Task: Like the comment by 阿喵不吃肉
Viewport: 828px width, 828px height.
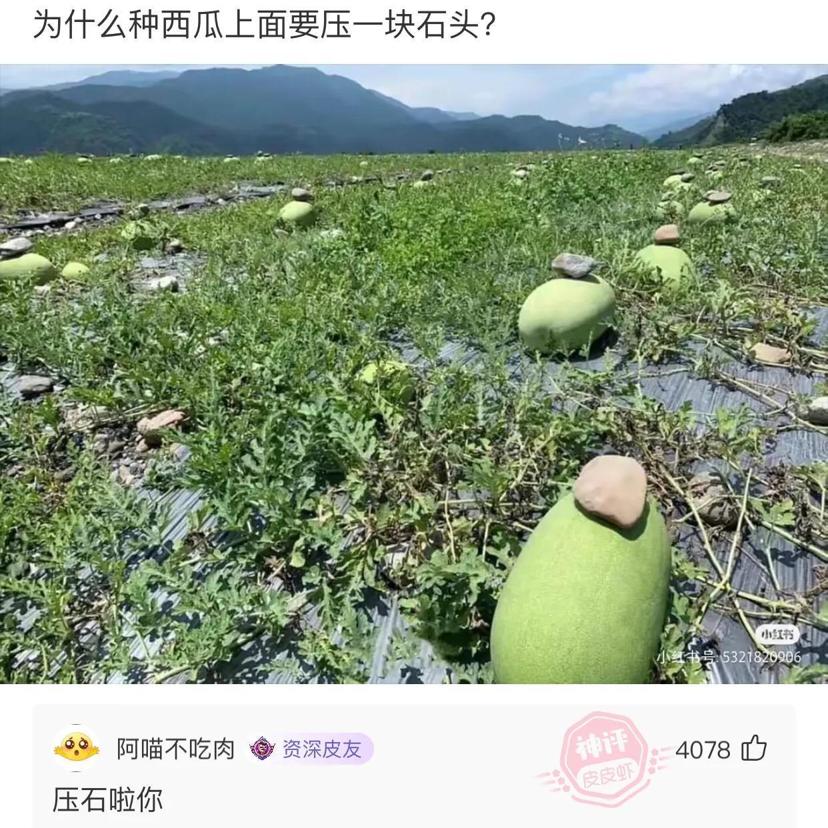Action: 753,749
